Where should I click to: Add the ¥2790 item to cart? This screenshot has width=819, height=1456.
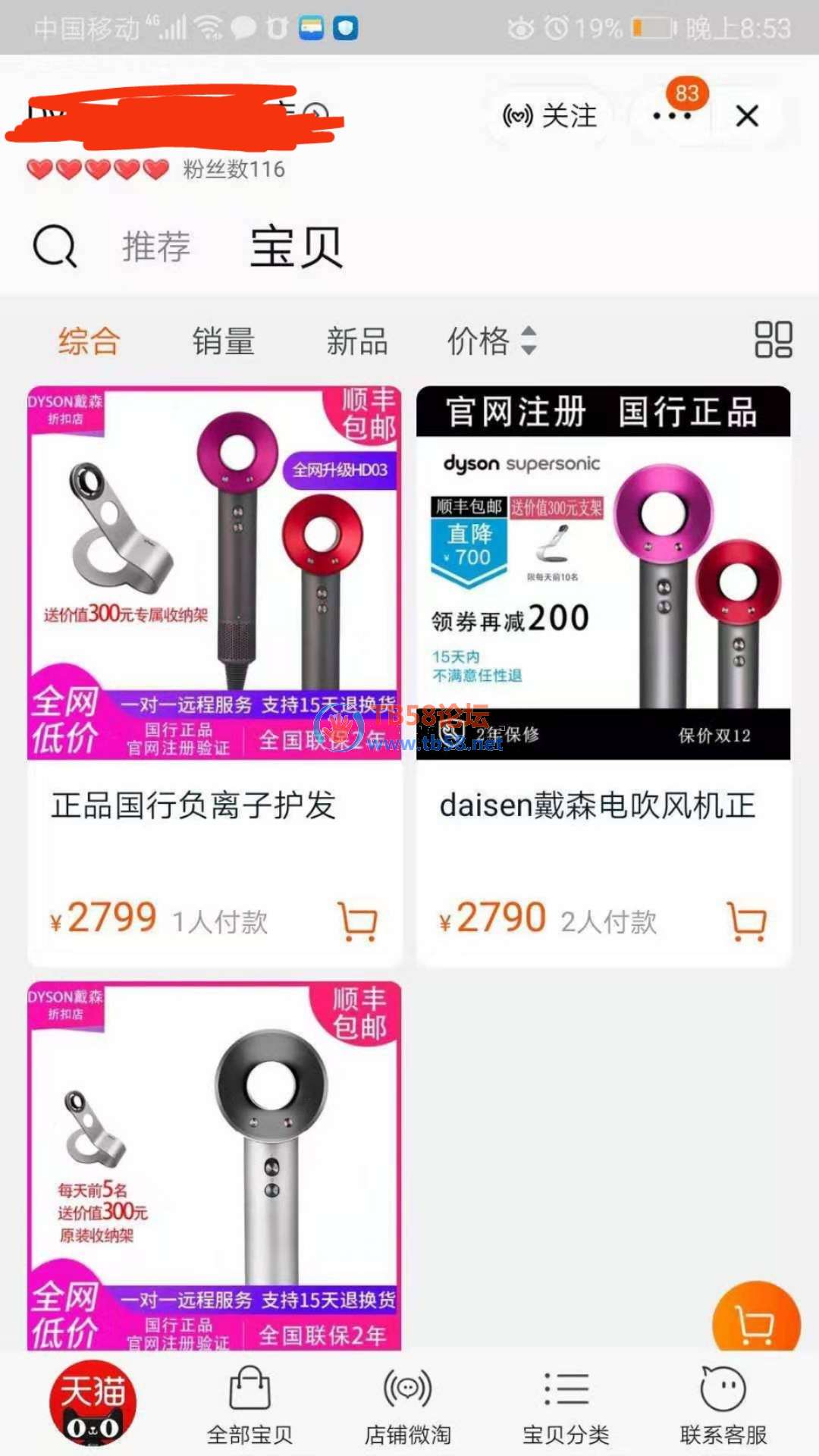pos(747,921)
